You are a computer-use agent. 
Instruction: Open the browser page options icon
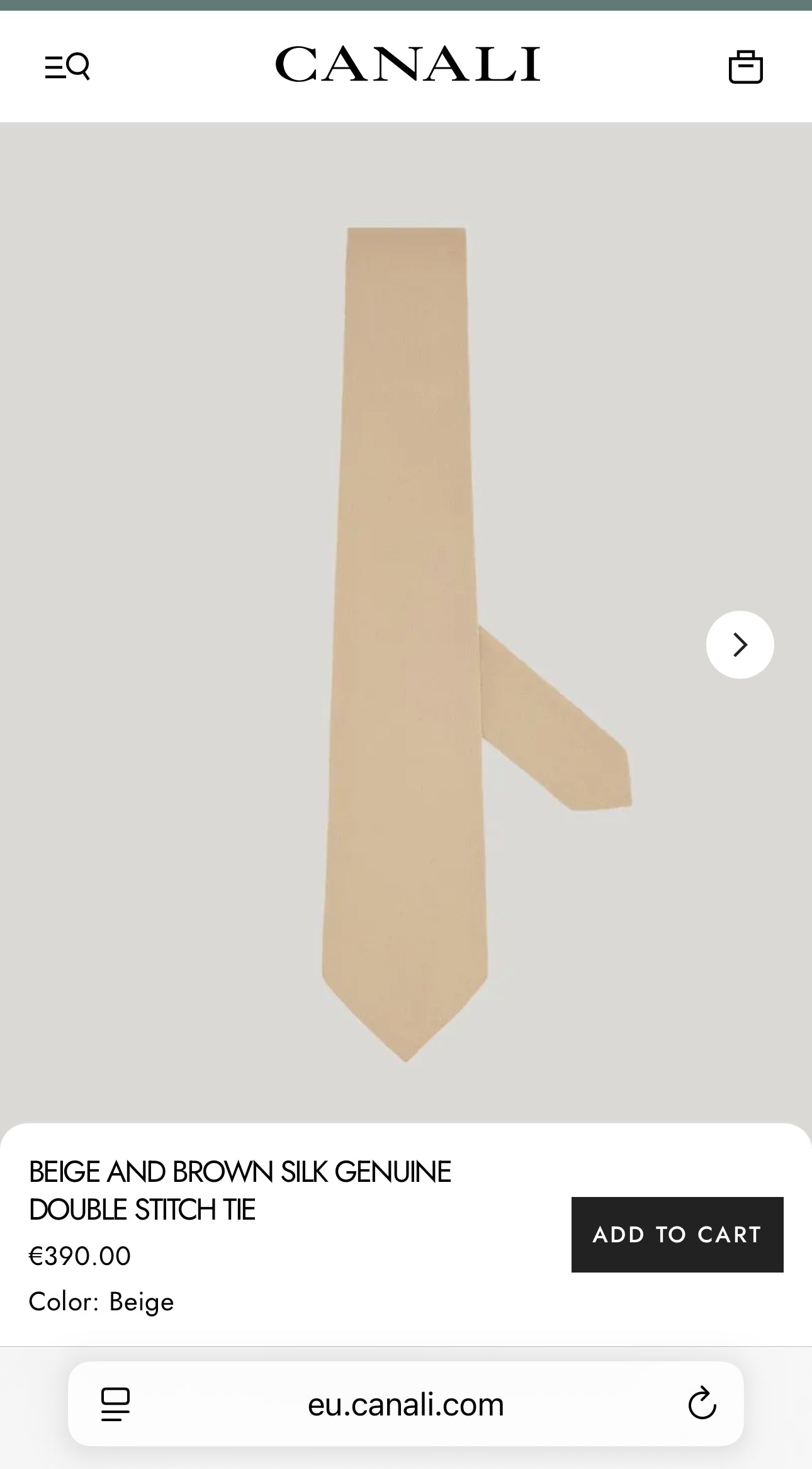[x=115, y=1404]
